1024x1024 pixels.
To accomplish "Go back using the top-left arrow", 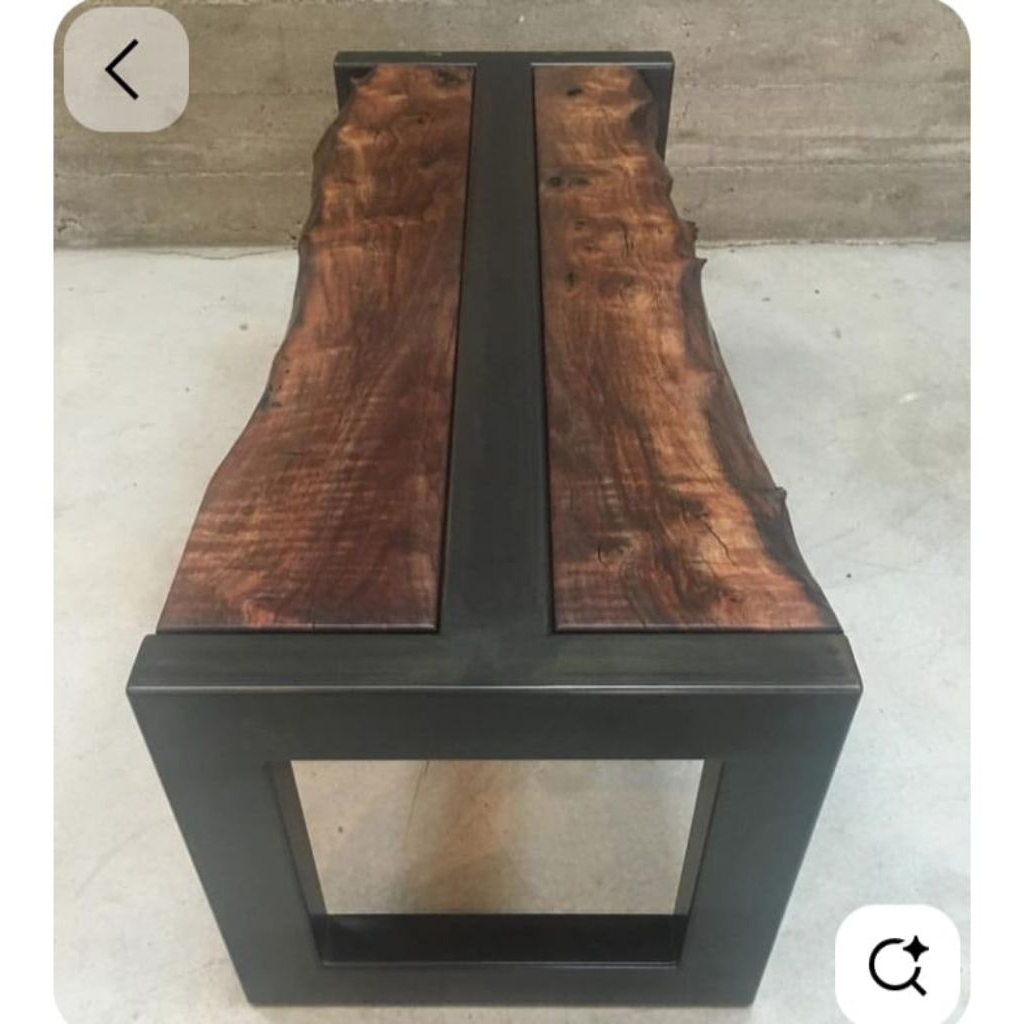I will point(125,70).
